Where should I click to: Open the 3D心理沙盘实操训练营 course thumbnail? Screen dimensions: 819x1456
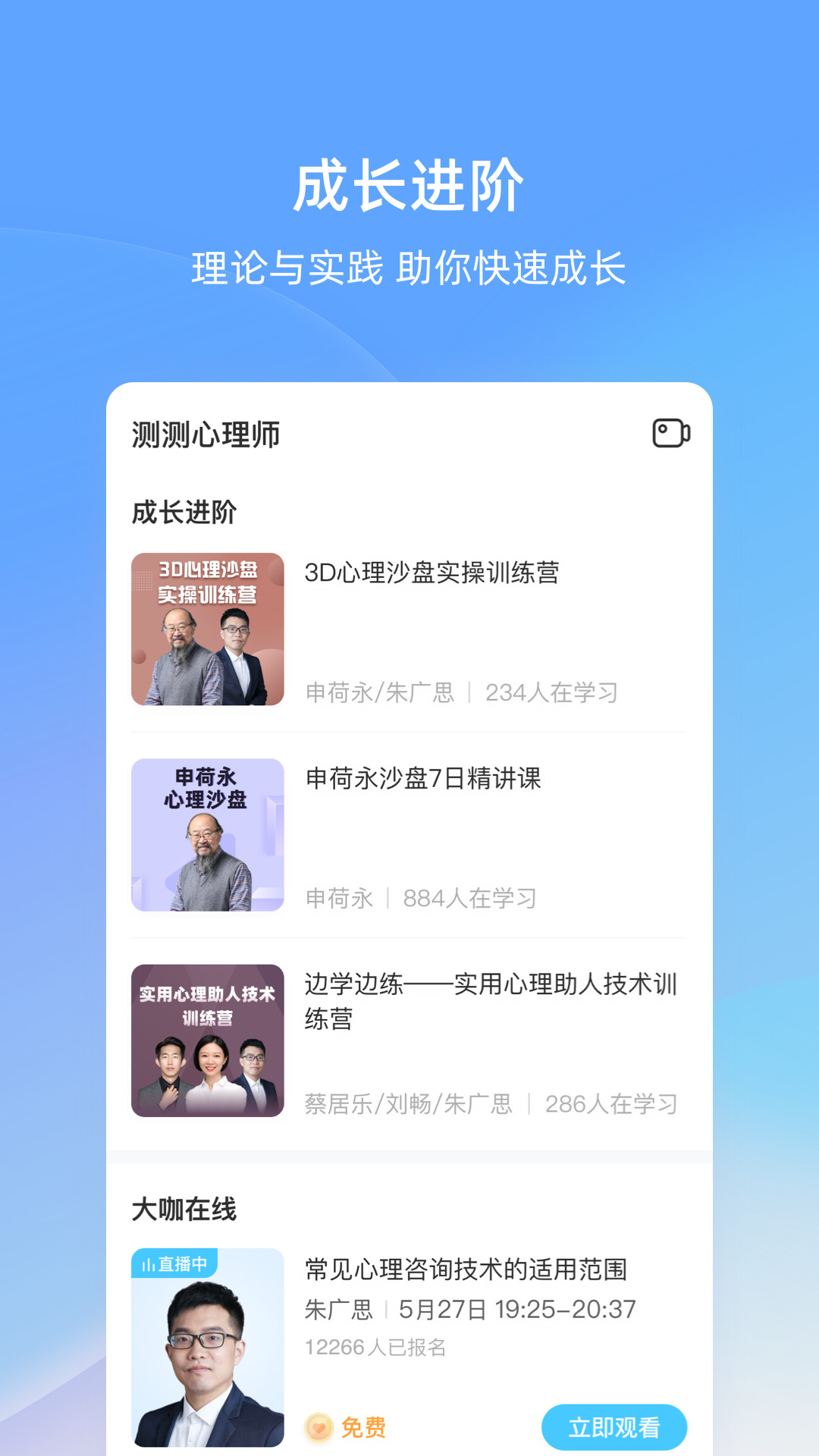click(x=208, y=629)
